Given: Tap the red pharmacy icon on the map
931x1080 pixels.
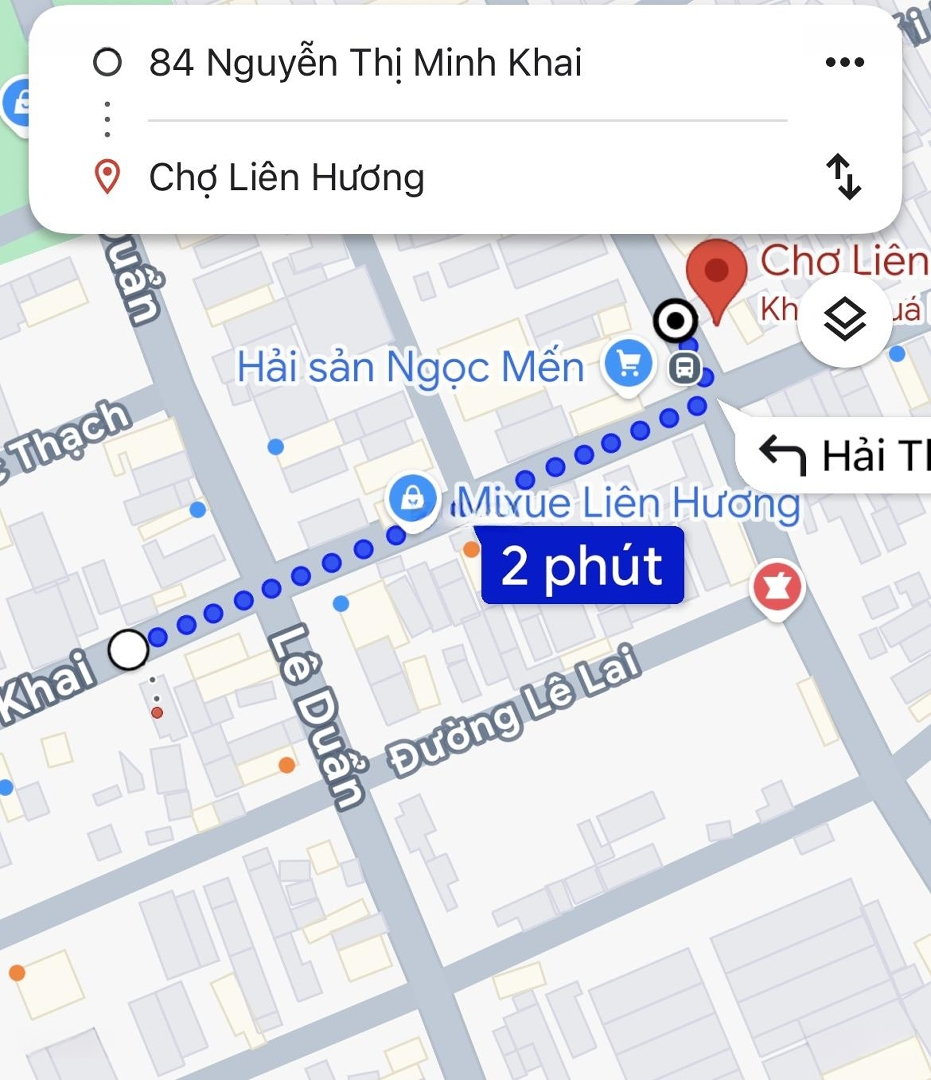Looking at the screenshot, I should (778, 588).
